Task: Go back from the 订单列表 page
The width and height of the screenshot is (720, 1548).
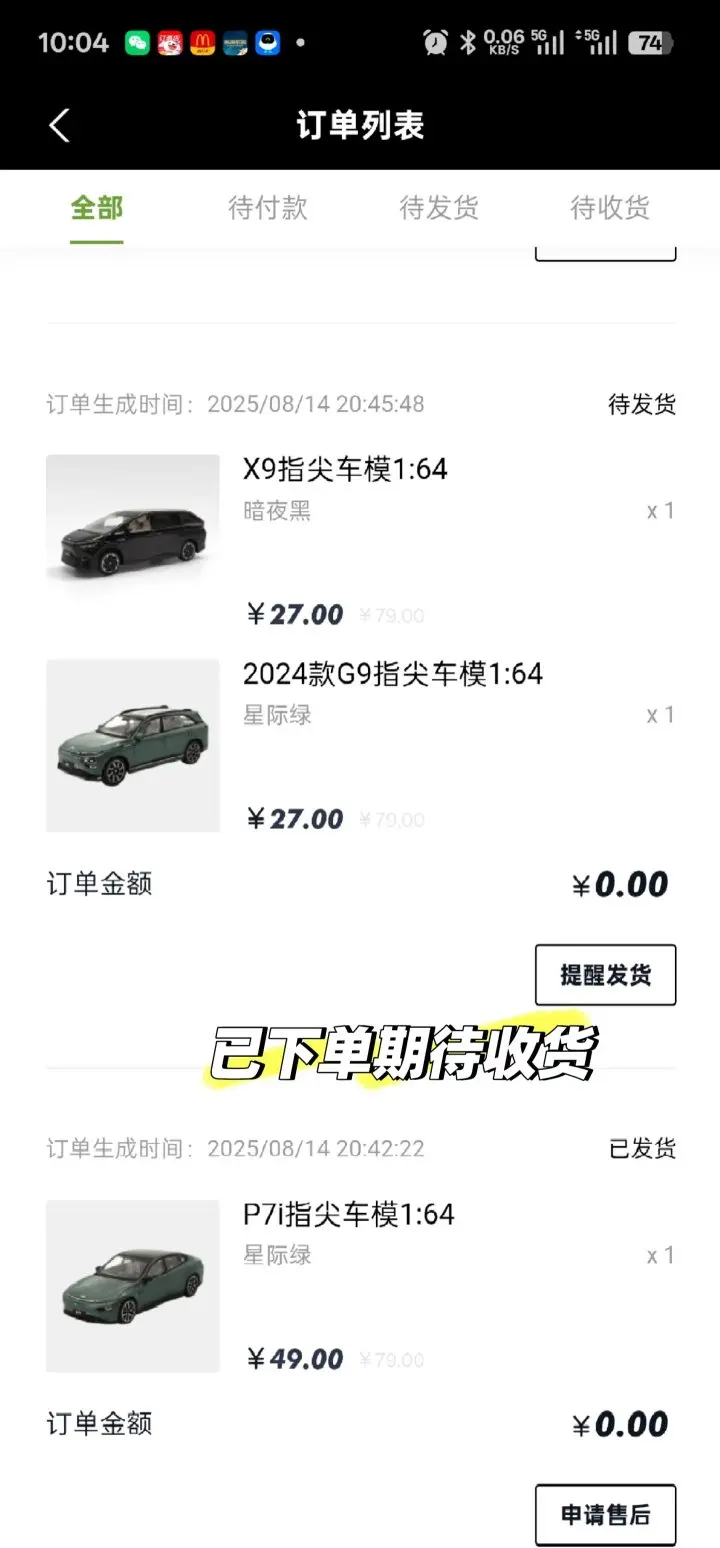Action: [59, 126]
